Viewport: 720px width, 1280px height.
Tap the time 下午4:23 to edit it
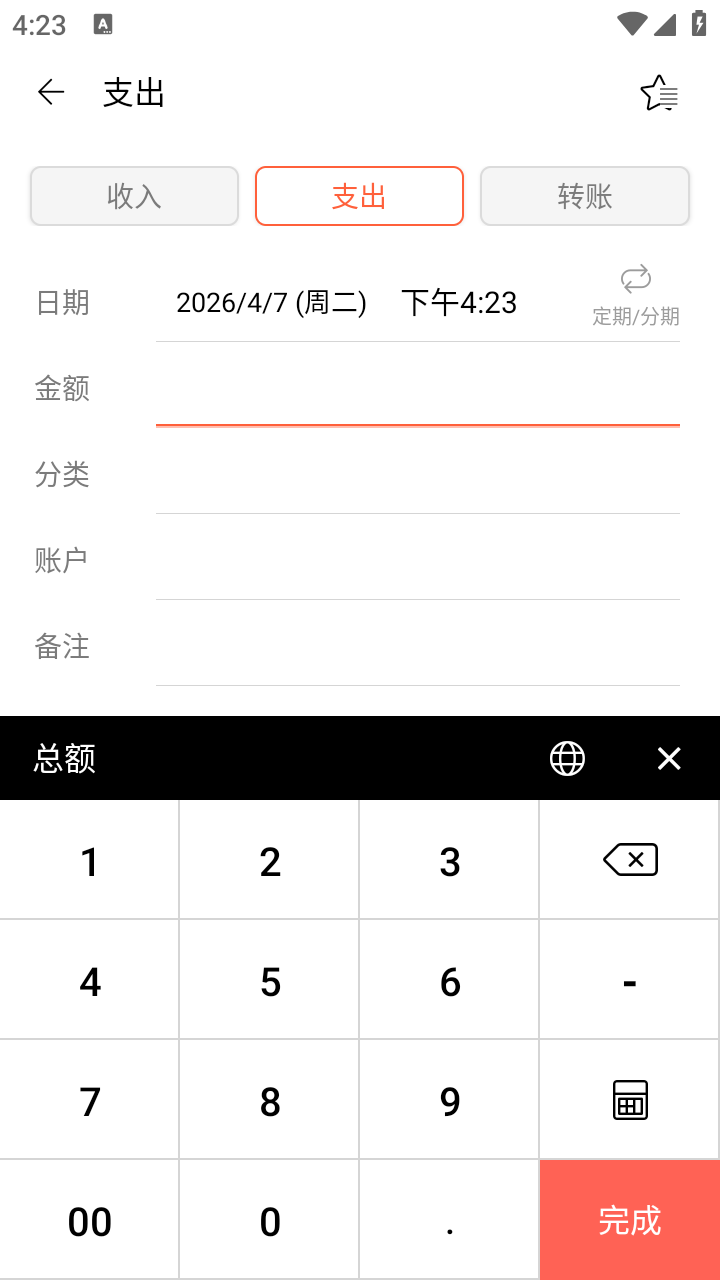tap(460, 302)
